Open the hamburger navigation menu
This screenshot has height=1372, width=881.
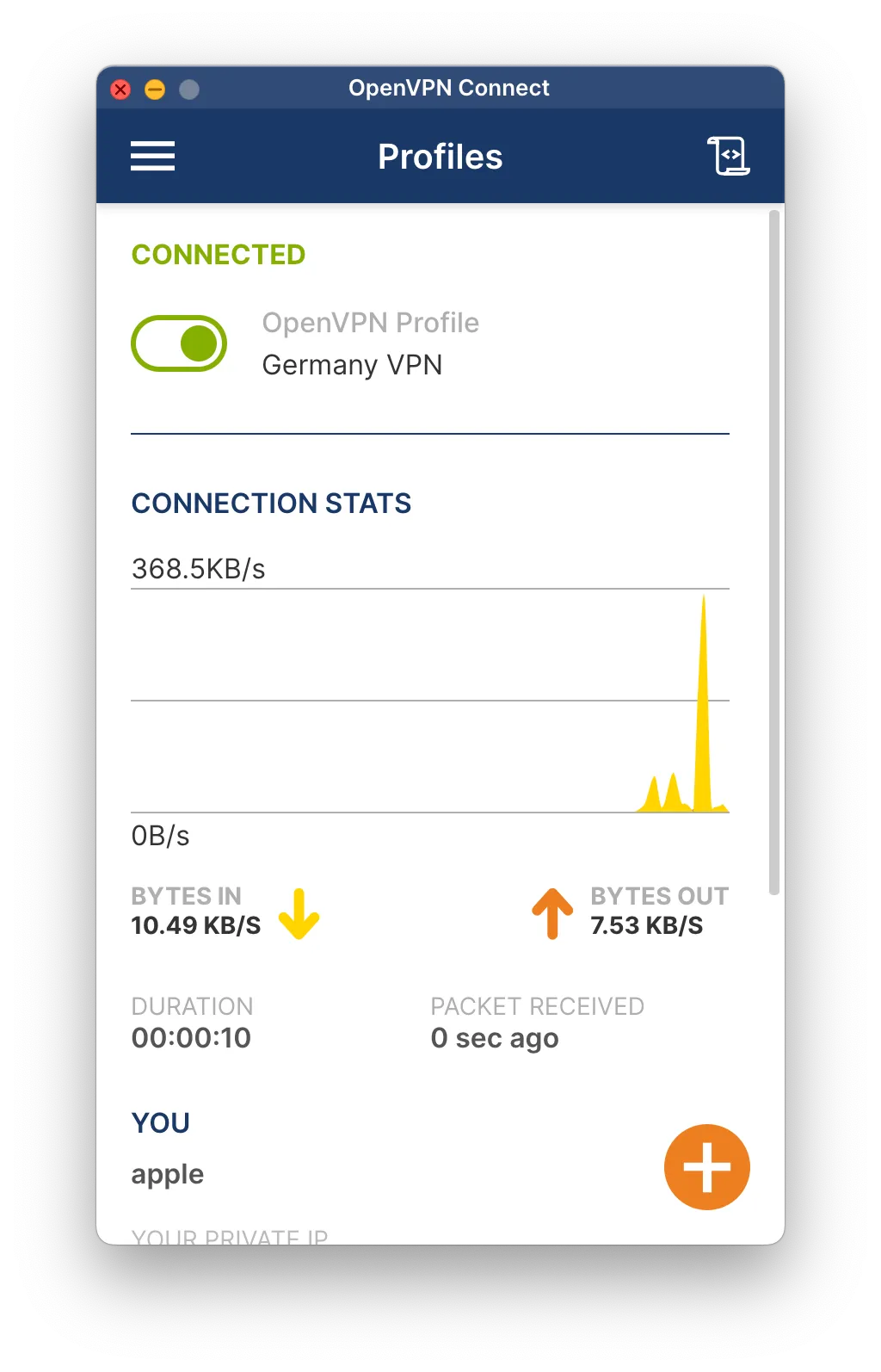tap(152, 157)
